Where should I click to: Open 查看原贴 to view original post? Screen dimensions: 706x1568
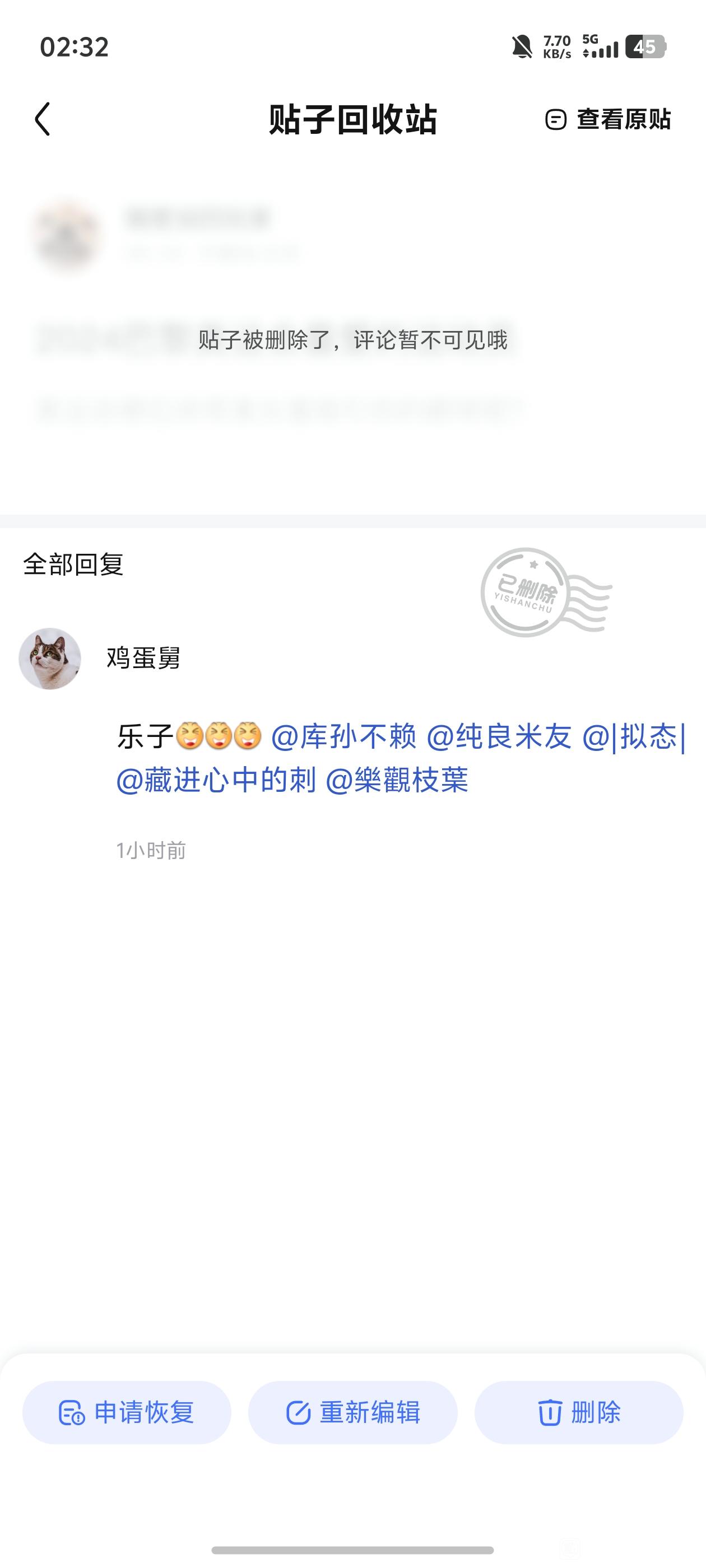click(x=608, y=119)
